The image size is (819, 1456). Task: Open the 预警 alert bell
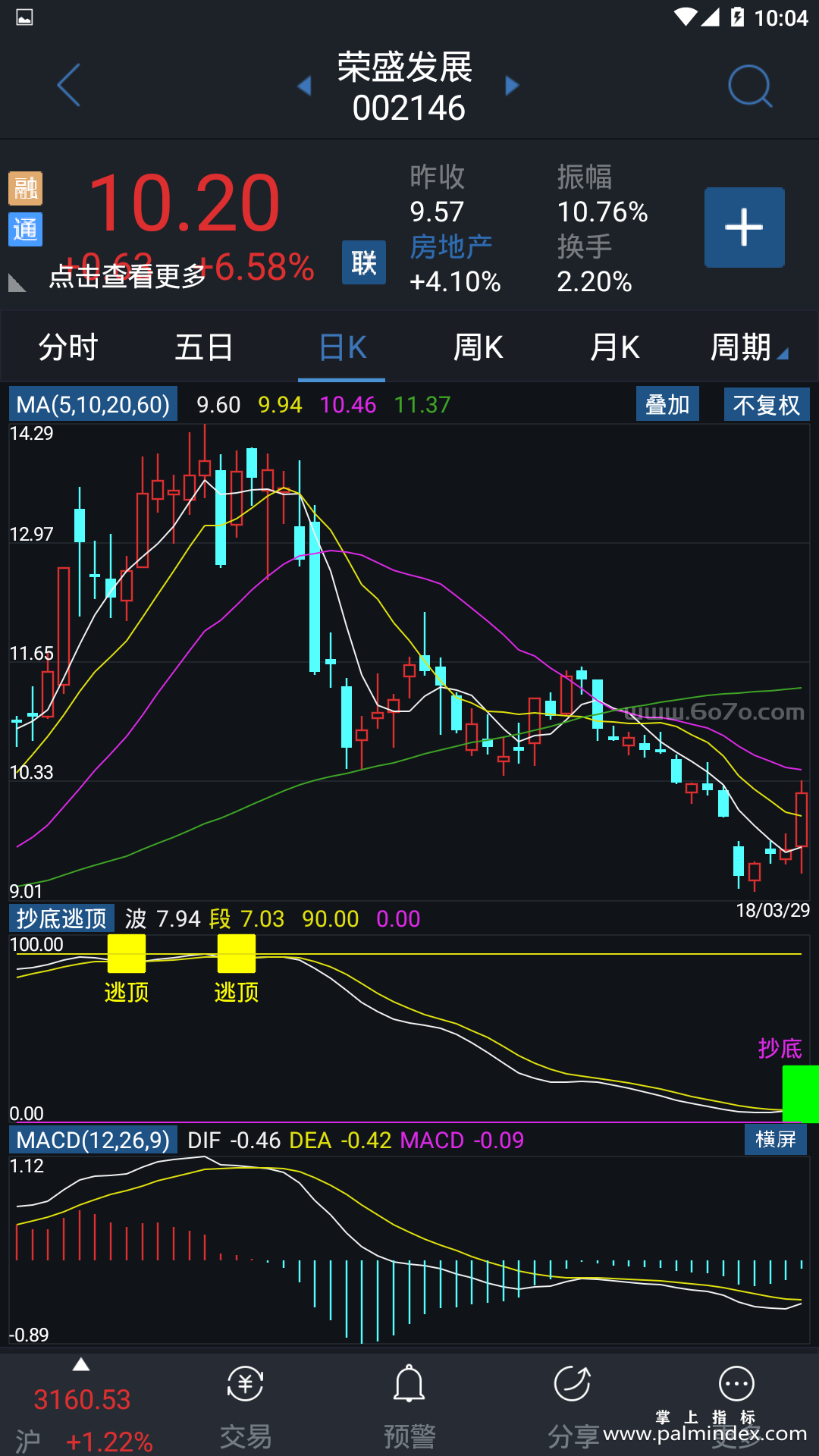[409, 1407]
